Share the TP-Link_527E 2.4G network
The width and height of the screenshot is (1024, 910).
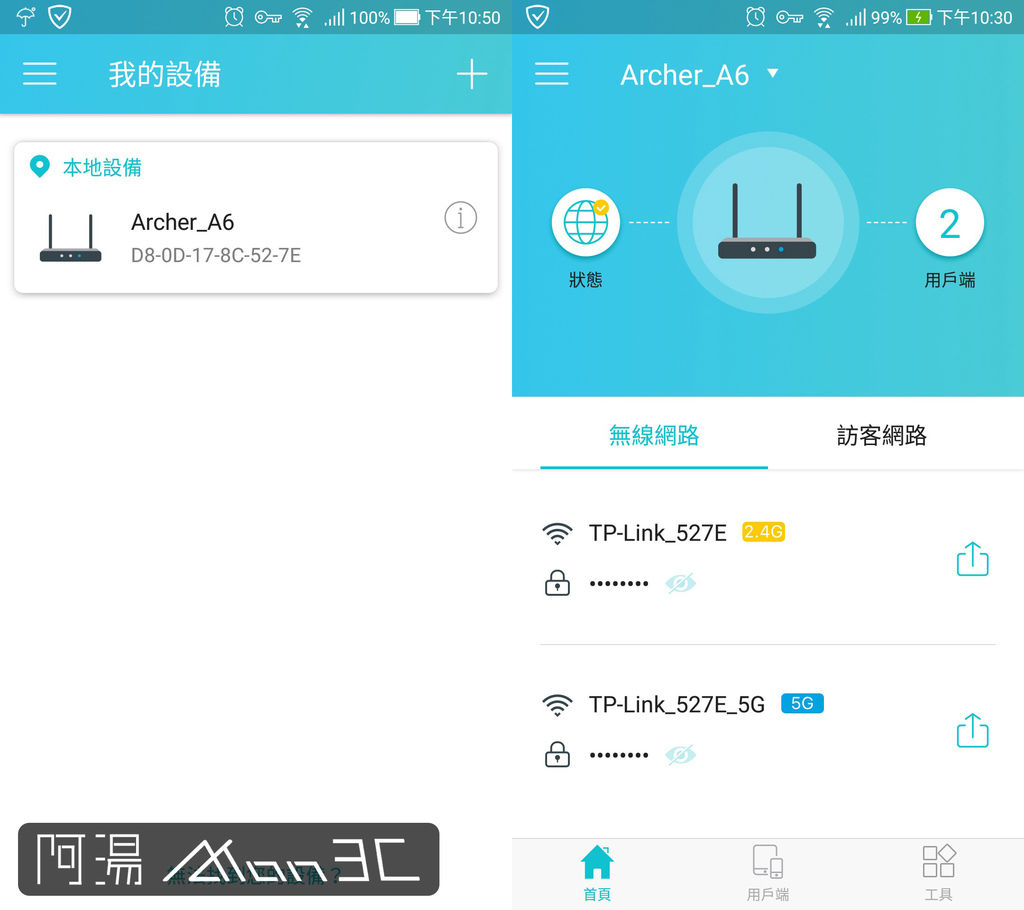pyautogui.click(x=972, y=559)
